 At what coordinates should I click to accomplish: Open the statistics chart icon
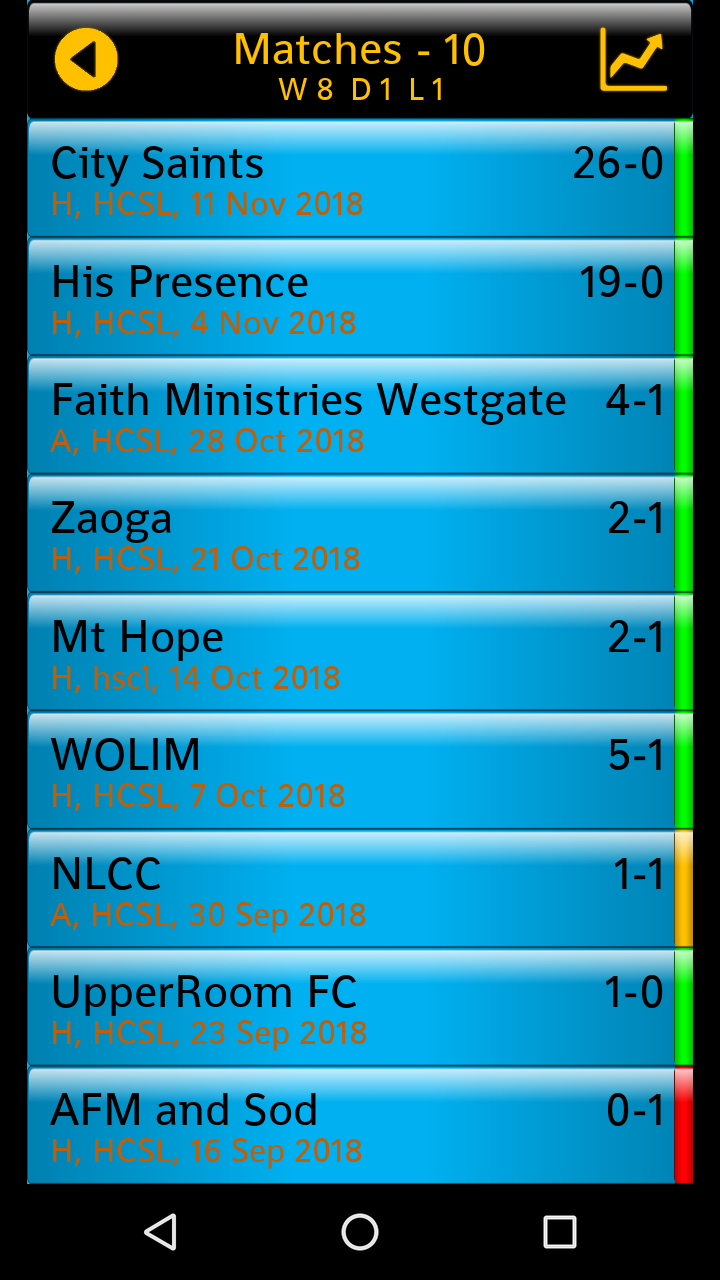tap(633, 60)
